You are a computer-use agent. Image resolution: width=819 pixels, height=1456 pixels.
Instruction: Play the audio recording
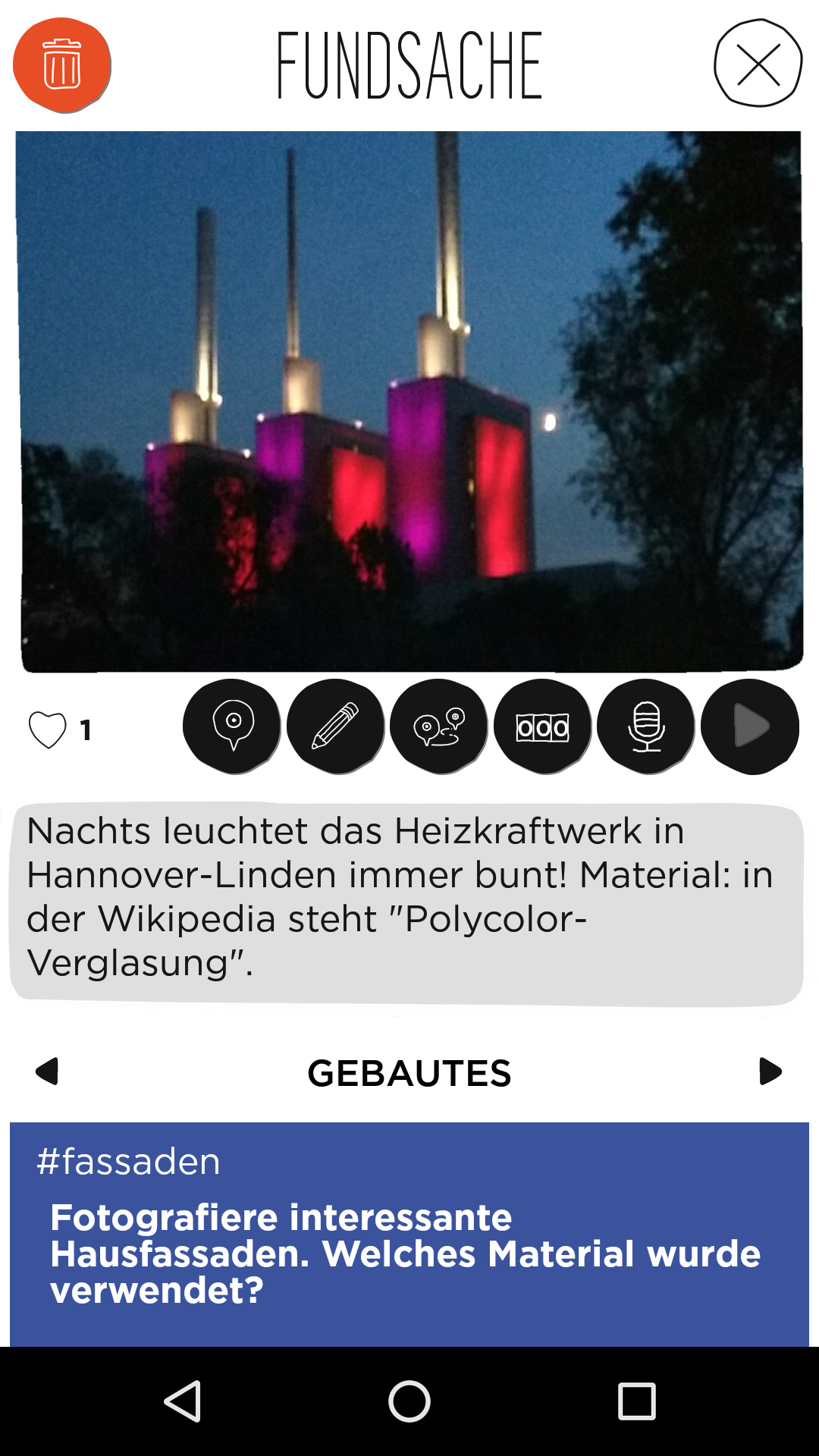pyautogui.click(x=750, y=726)
